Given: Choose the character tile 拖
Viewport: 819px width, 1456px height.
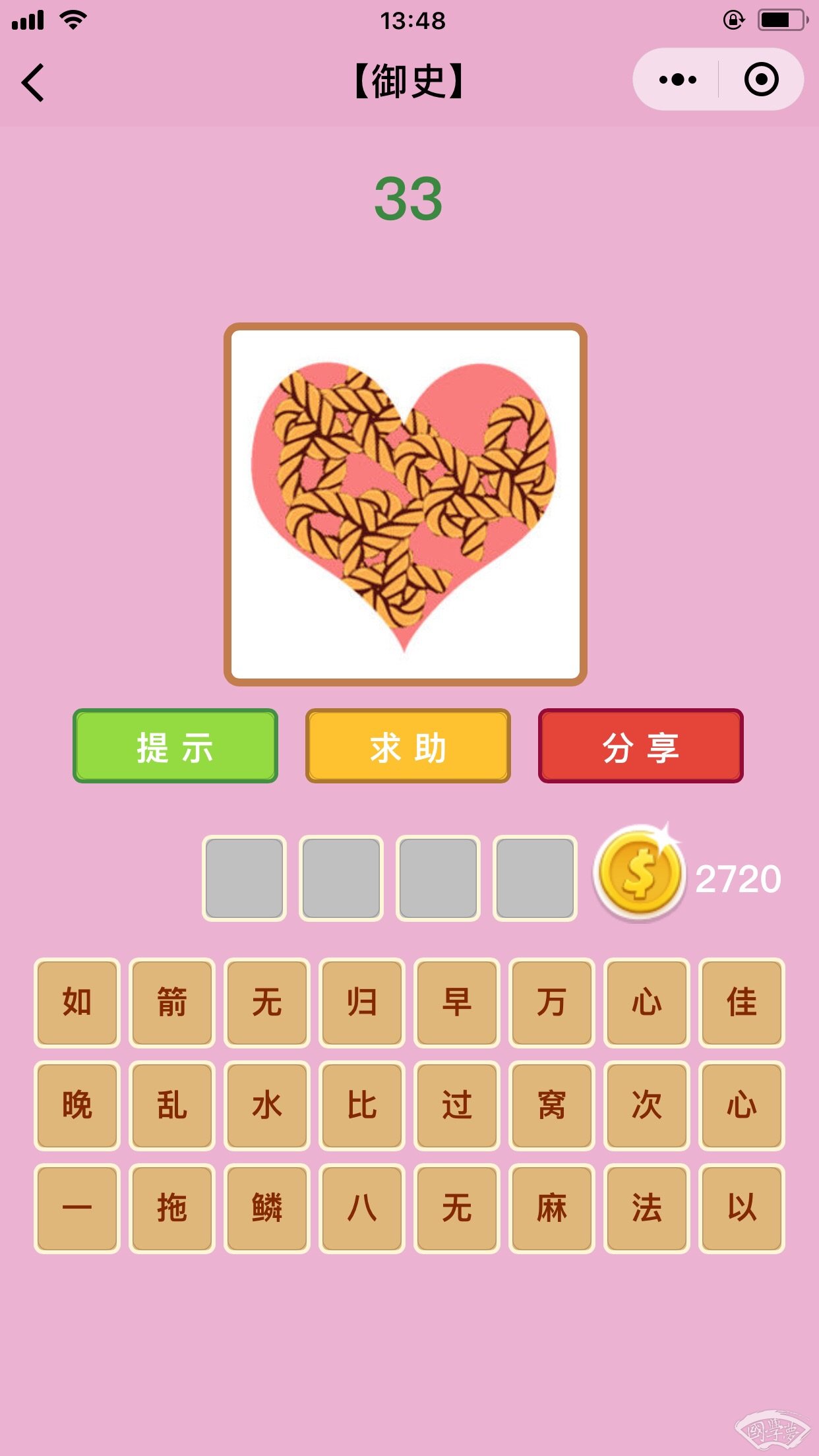Looking at the screenshot, I should coord(172,1209).
